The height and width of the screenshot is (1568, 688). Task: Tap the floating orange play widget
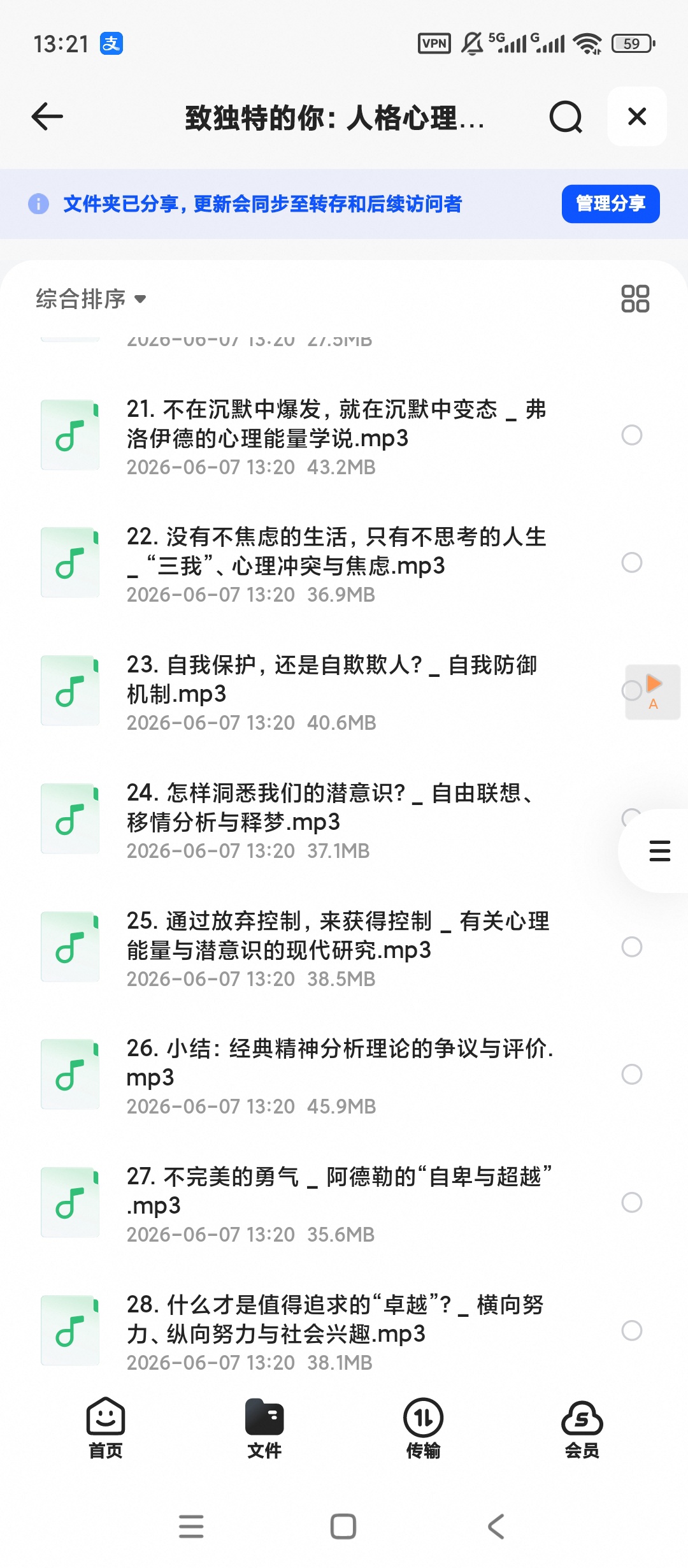[x=653, y=692]
